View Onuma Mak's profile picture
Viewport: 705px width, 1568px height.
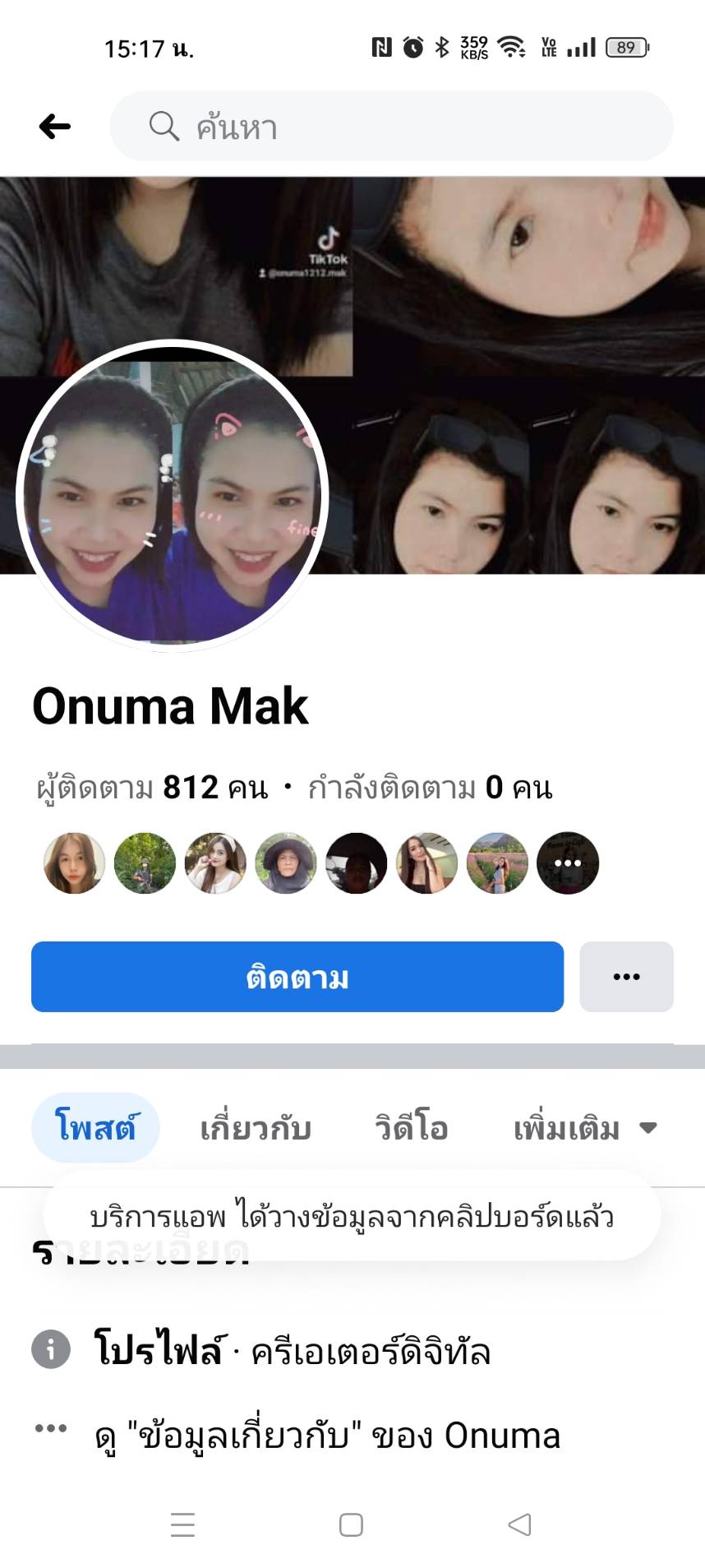172,496
